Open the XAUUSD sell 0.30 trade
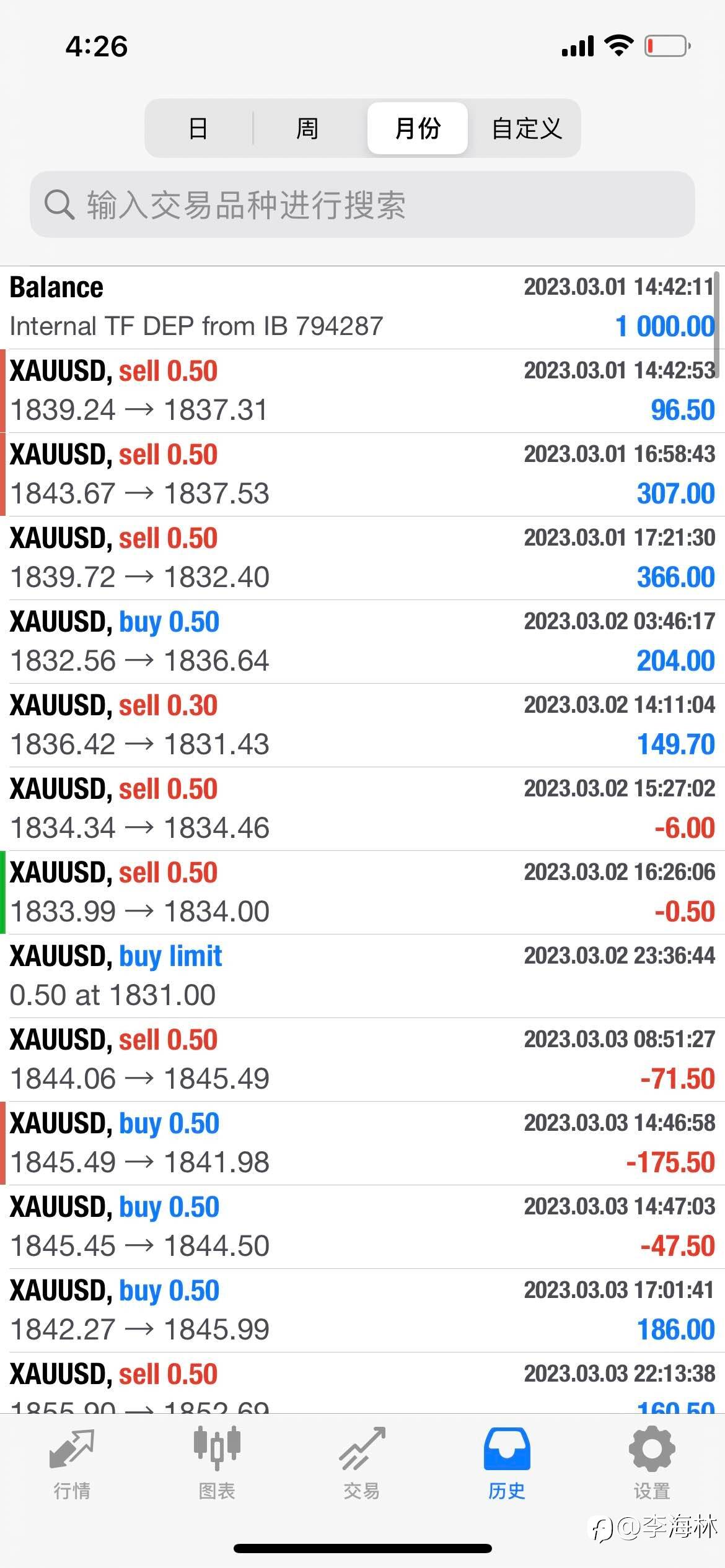This screenshot has height=1568, width=725. point(362,725)
